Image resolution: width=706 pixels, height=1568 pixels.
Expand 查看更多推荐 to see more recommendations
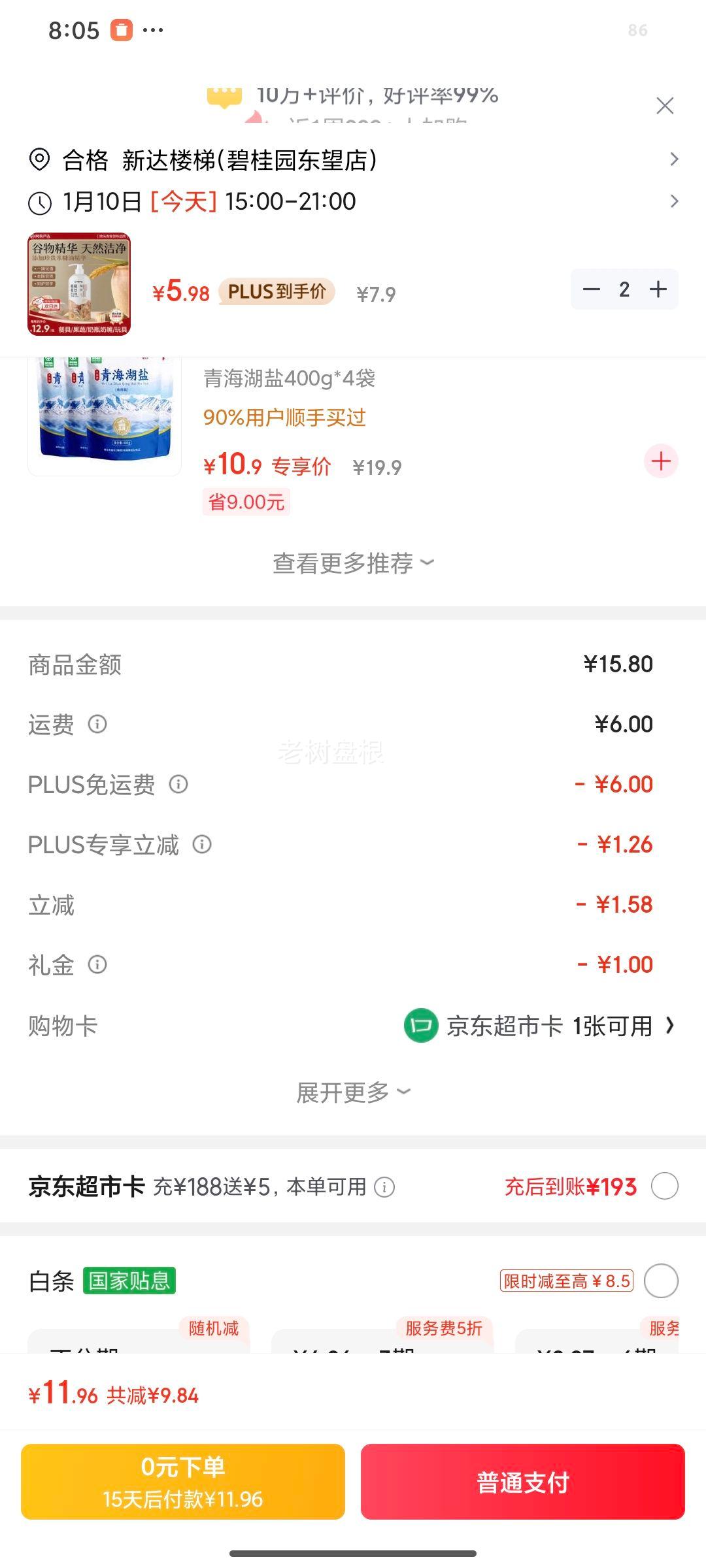352,563
